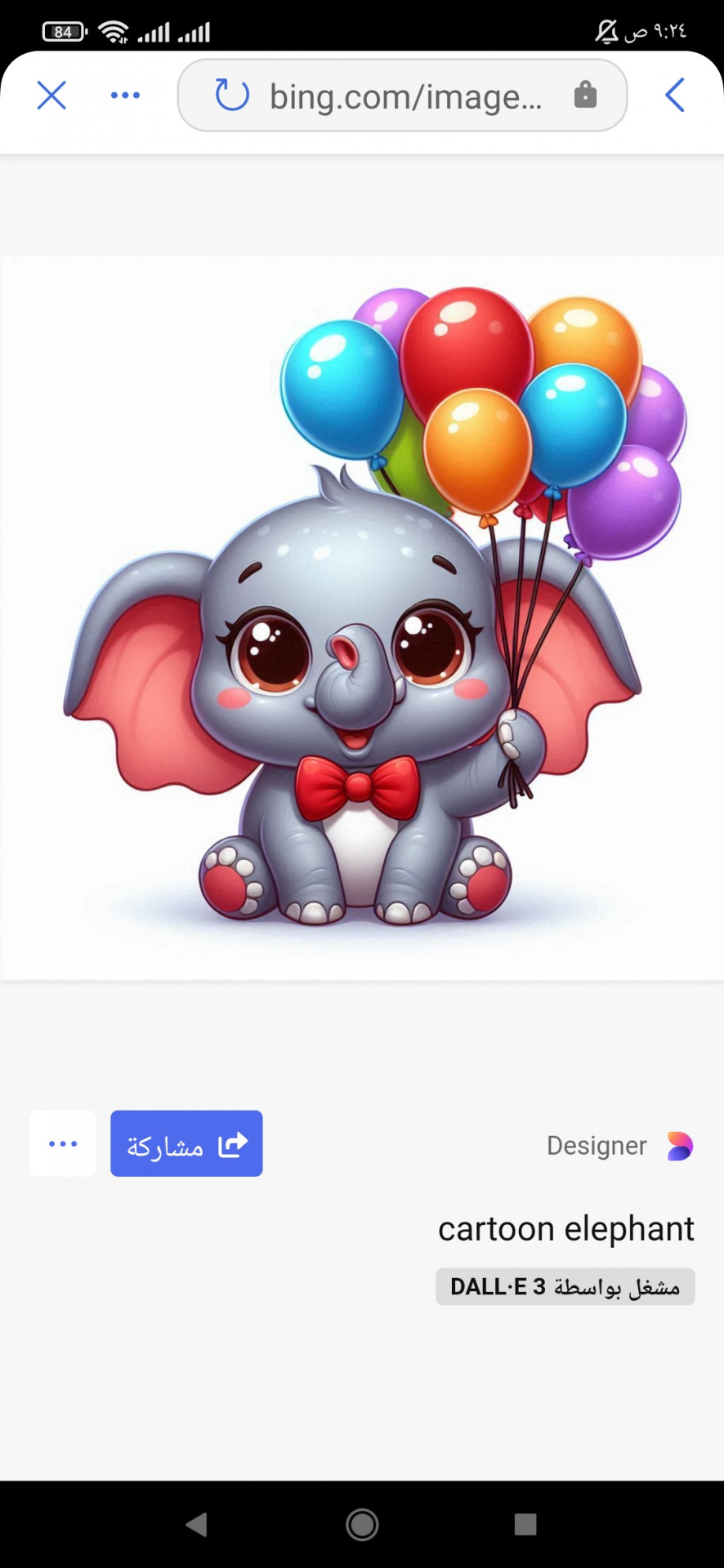Screen dimensions: 724x1568
Task: Reload the bing.com page
Action: [x=232, y=96]
